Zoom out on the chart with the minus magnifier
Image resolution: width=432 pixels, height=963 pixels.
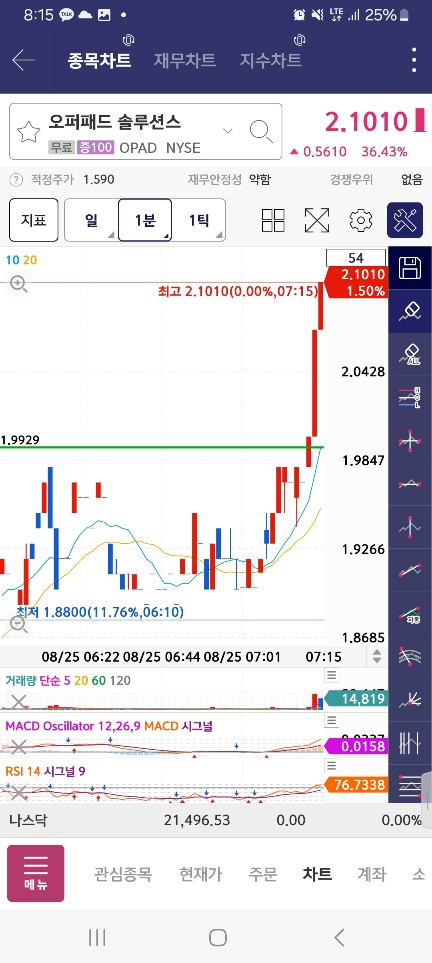coord(19,625)
